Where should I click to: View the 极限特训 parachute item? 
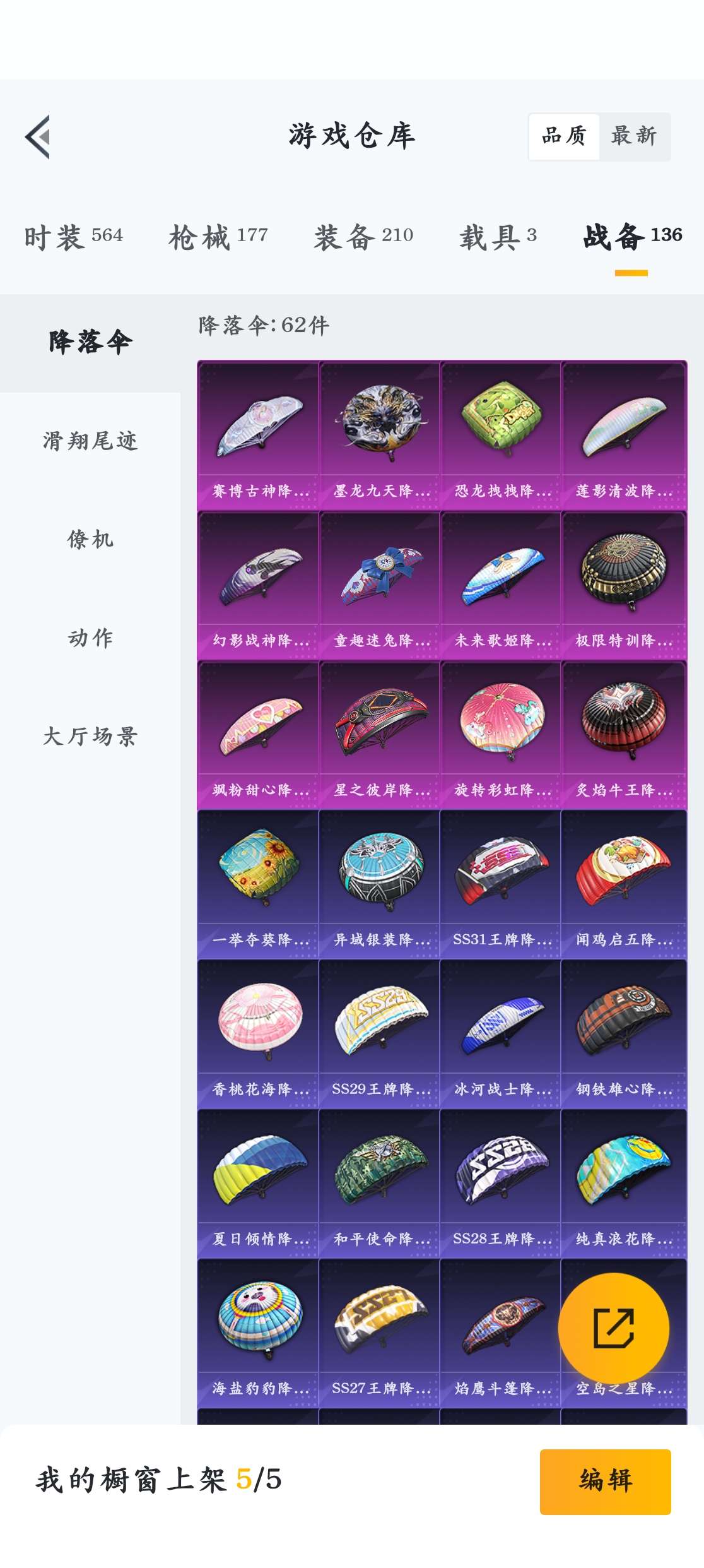[623, 585]
